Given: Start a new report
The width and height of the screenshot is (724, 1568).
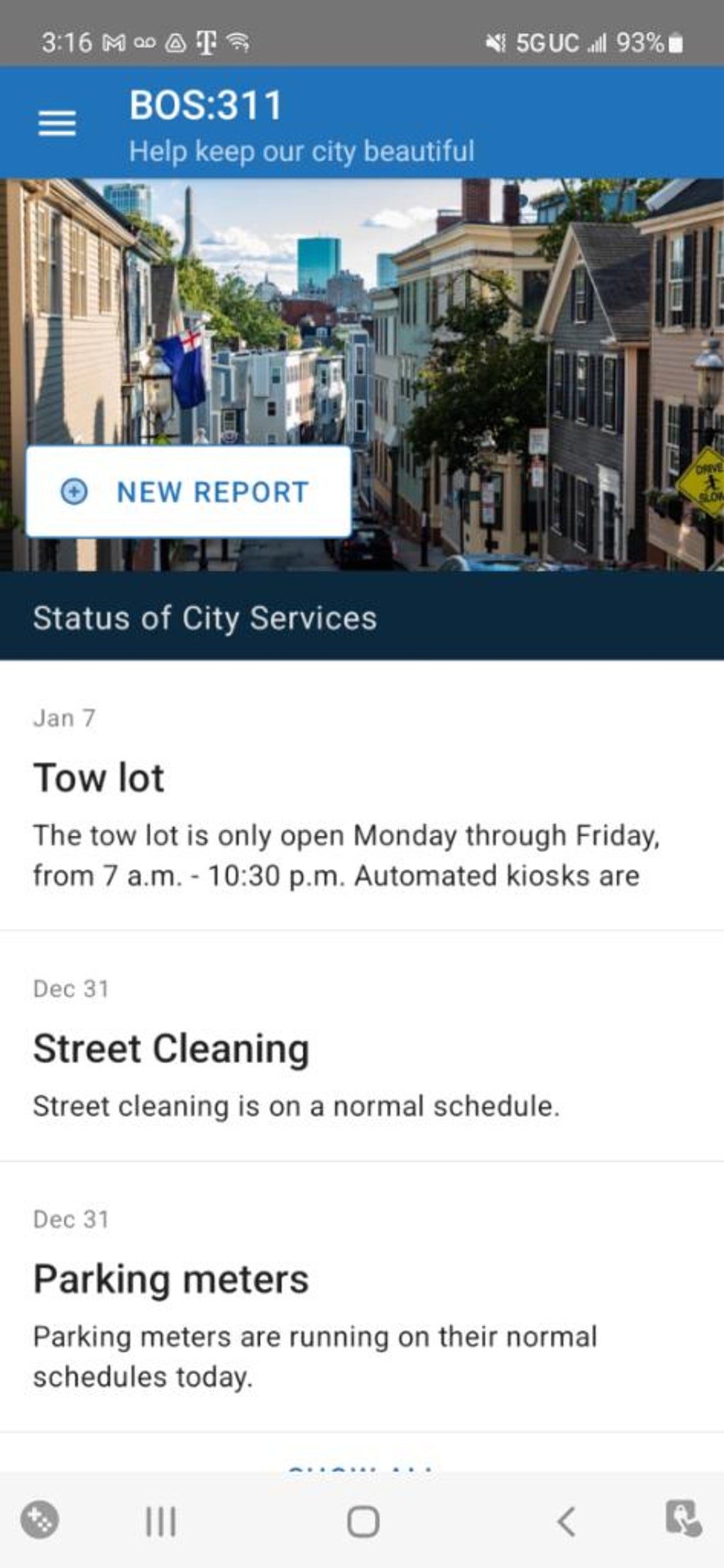Looking at the screenshot, I should [189, 491].
